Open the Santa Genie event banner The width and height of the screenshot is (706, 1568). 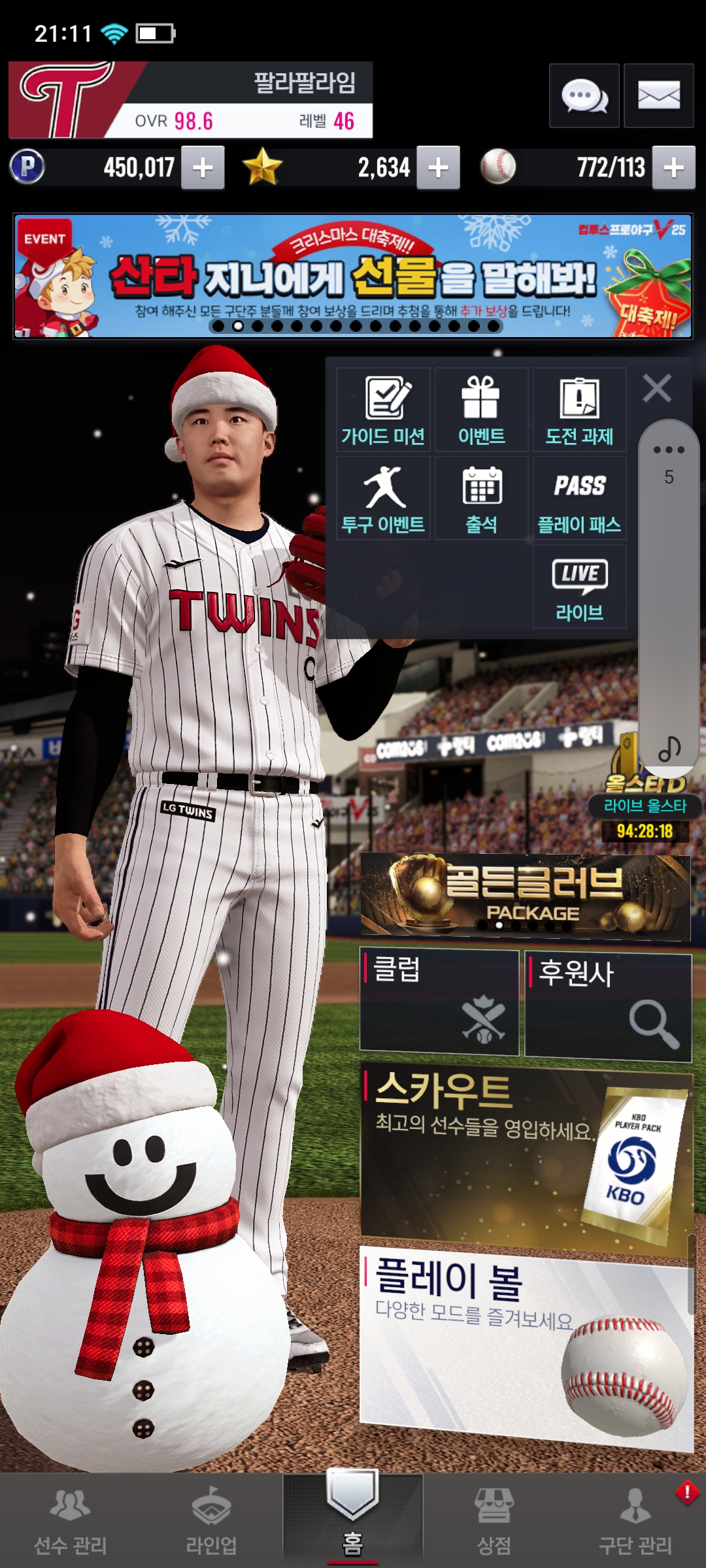(353, 276)
